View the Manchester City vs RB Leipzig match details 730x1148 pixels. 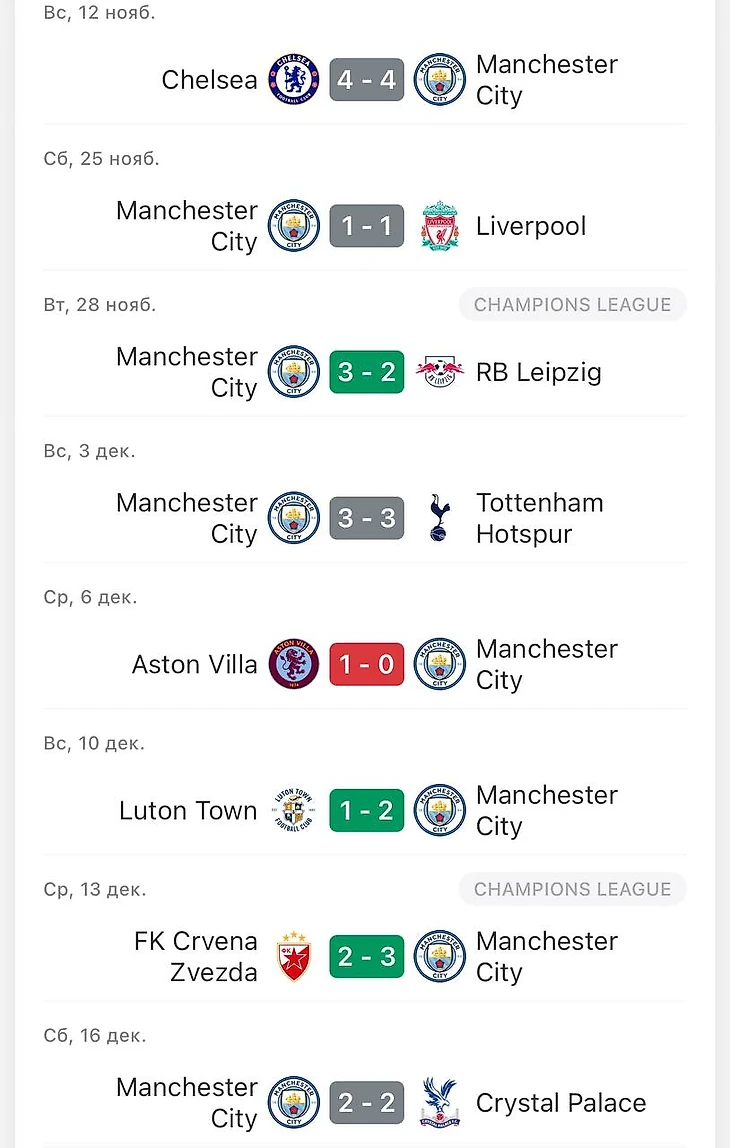tap(366, 372)
